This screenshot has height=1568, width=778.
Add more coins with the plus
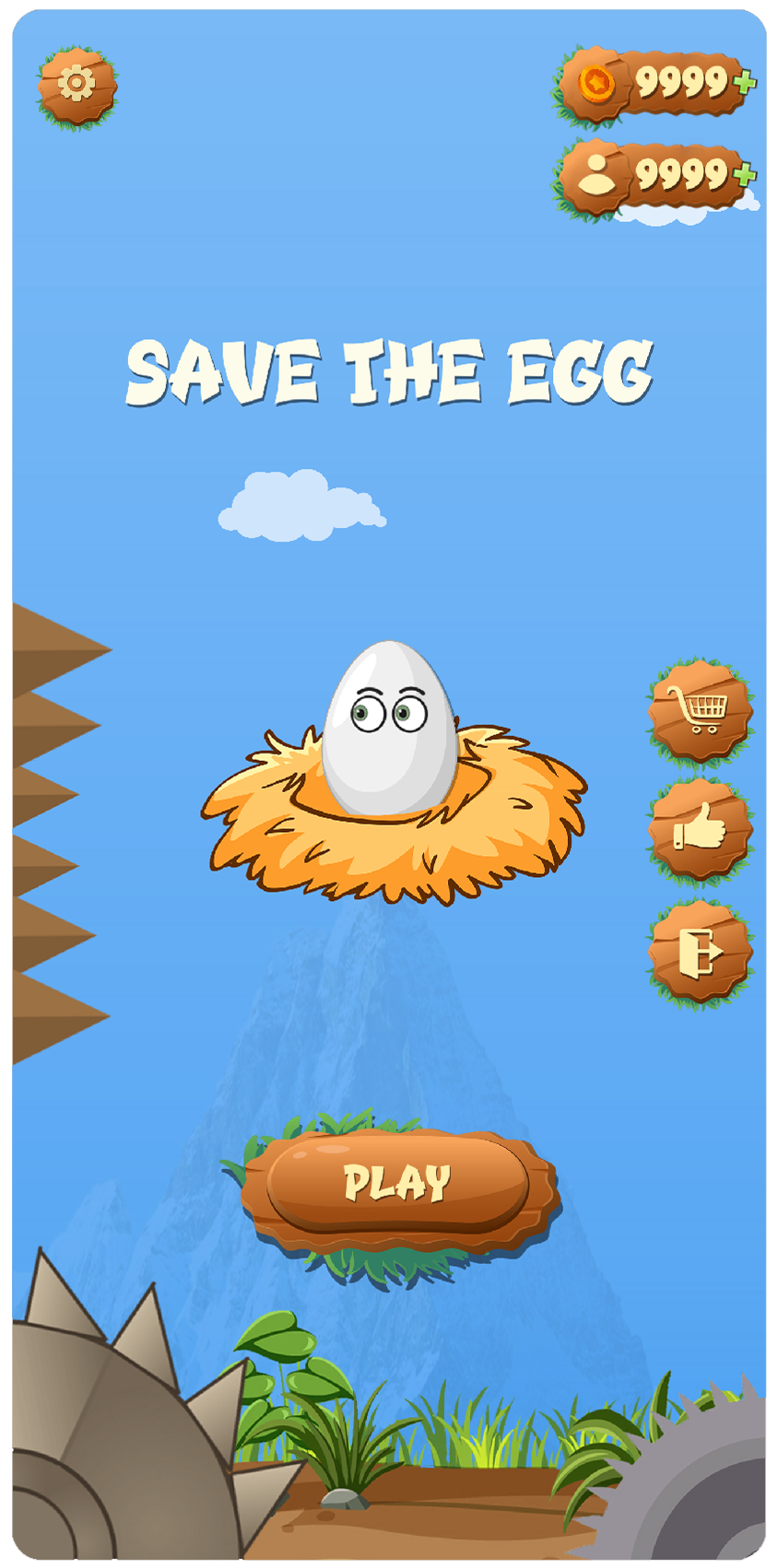pos(743,83)
